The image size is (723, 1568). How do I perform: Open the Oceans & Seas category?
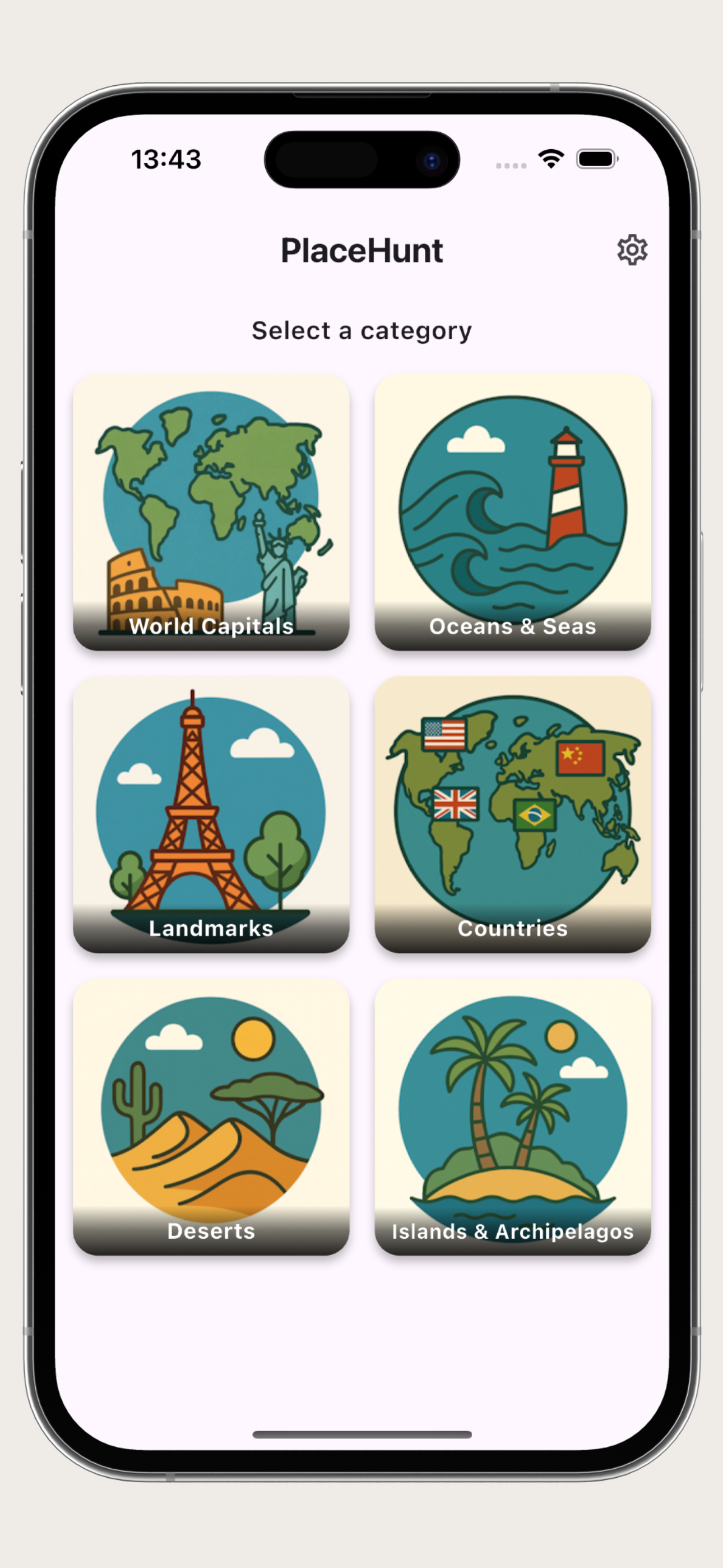coord(512,512)
